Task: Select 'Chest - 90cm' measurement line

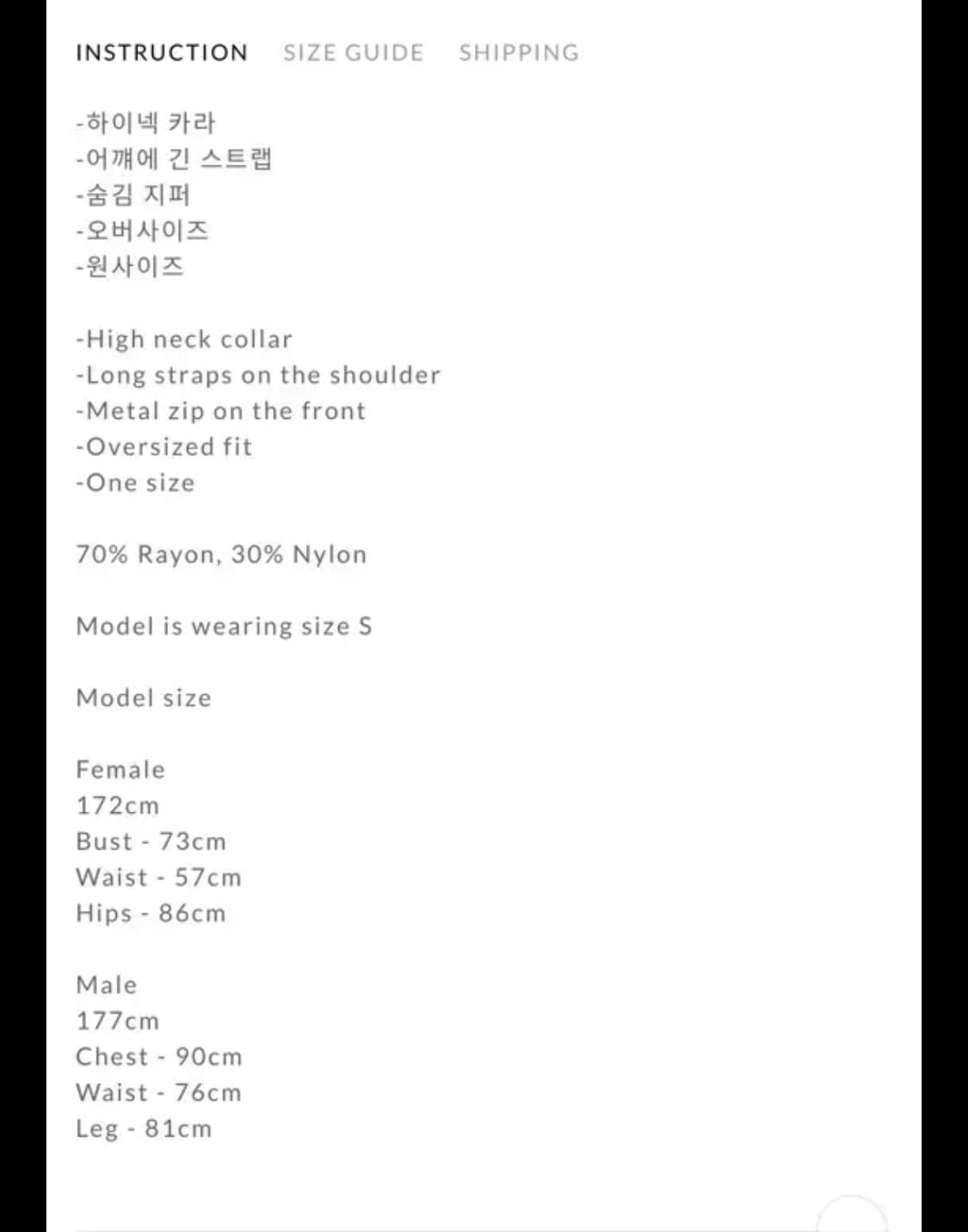Action: point(158,1056)
